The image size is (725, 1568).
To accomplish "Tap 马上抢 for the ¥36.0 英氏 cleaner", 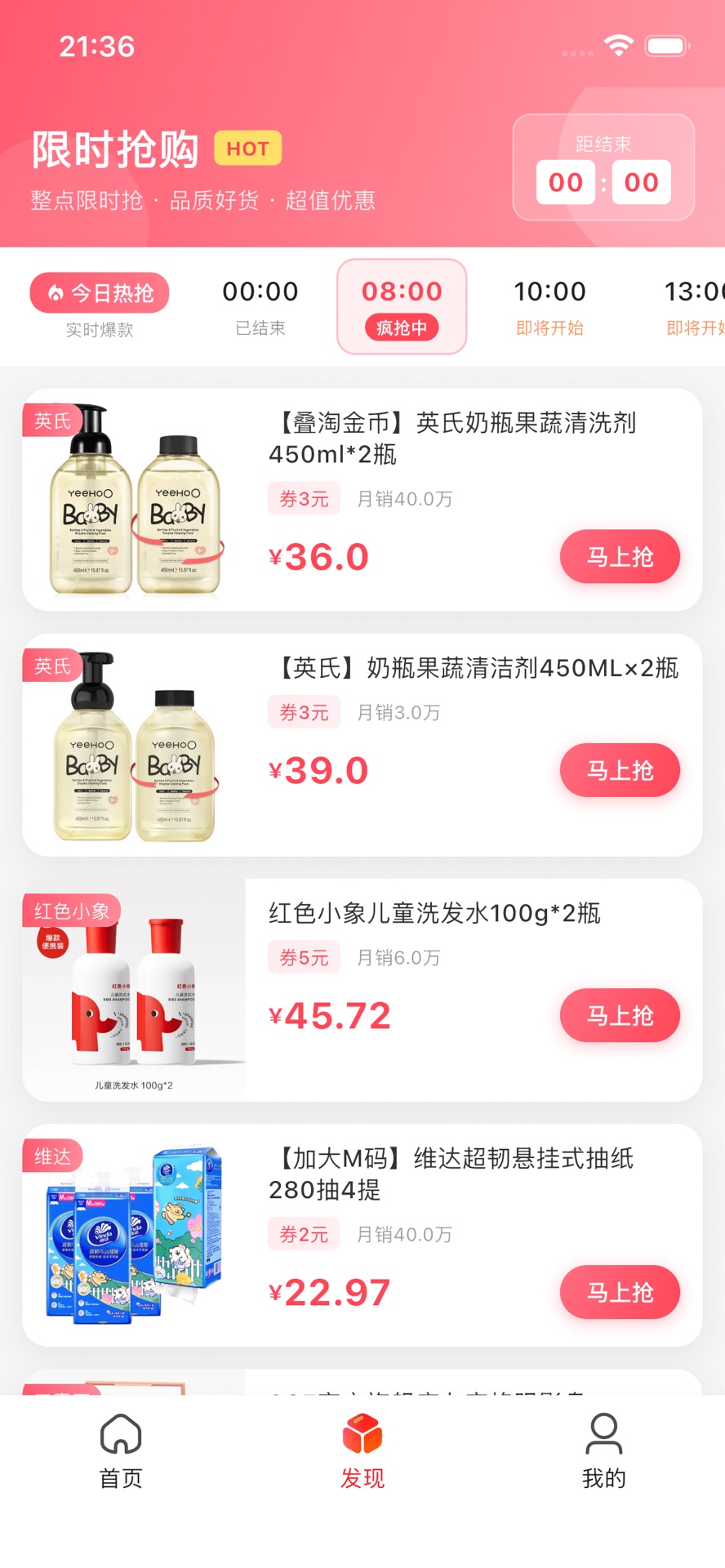I will pos(620,557).
